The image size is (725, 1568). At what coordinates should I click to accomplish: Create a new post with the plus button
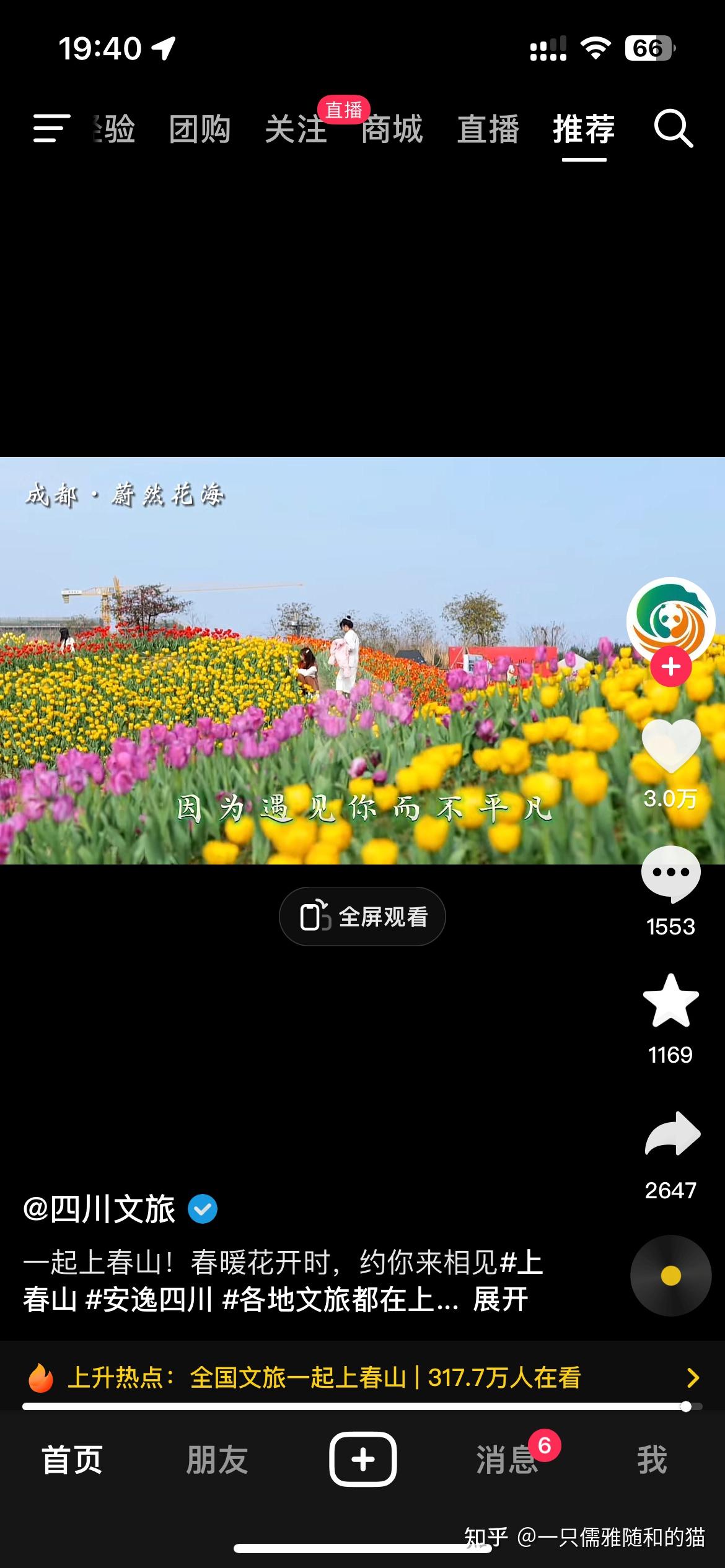pyautogui.click(x=362, y=1460)
